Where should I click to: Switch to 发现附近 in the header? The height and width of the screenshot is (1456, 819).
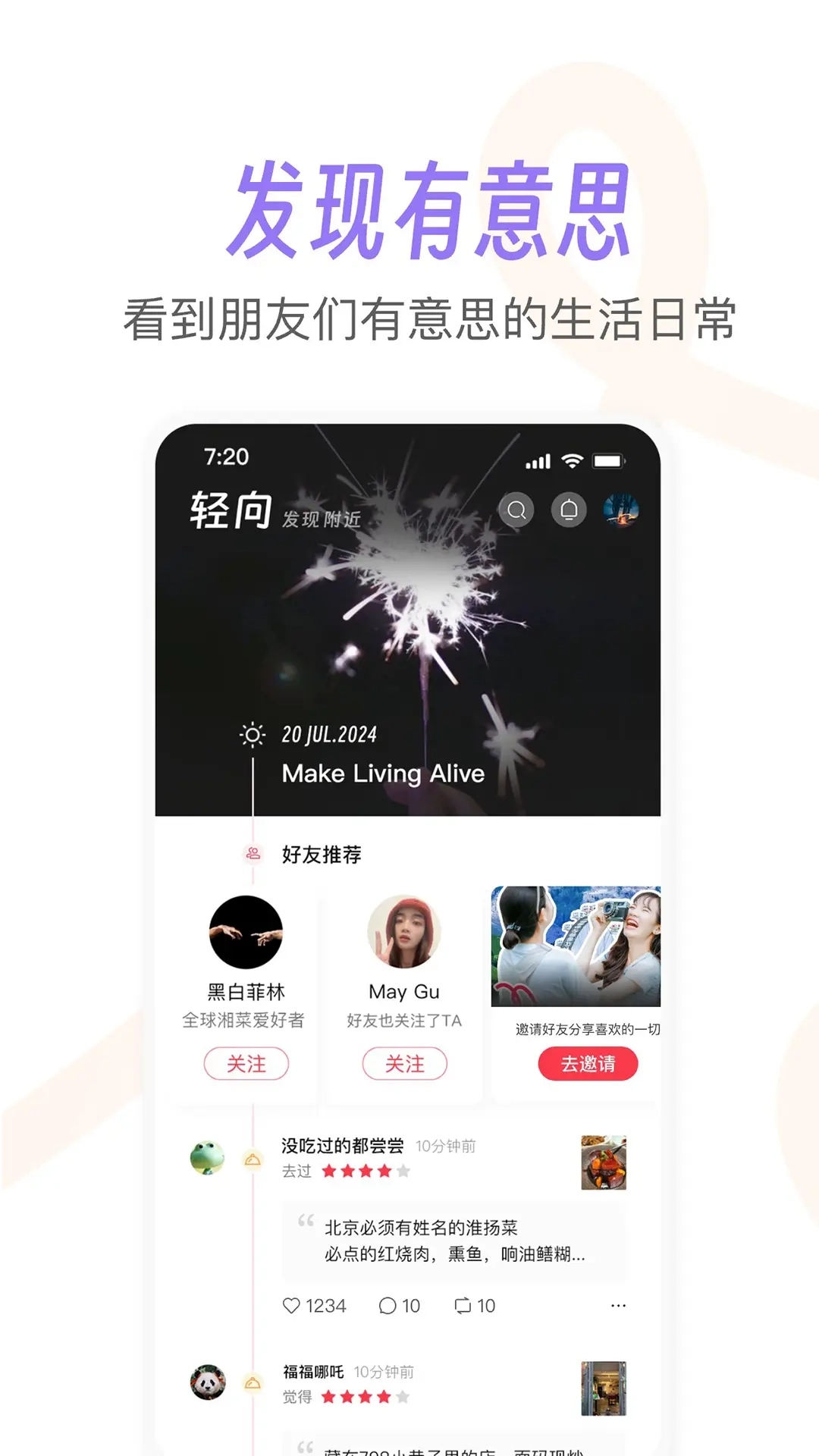coord(322,519)
